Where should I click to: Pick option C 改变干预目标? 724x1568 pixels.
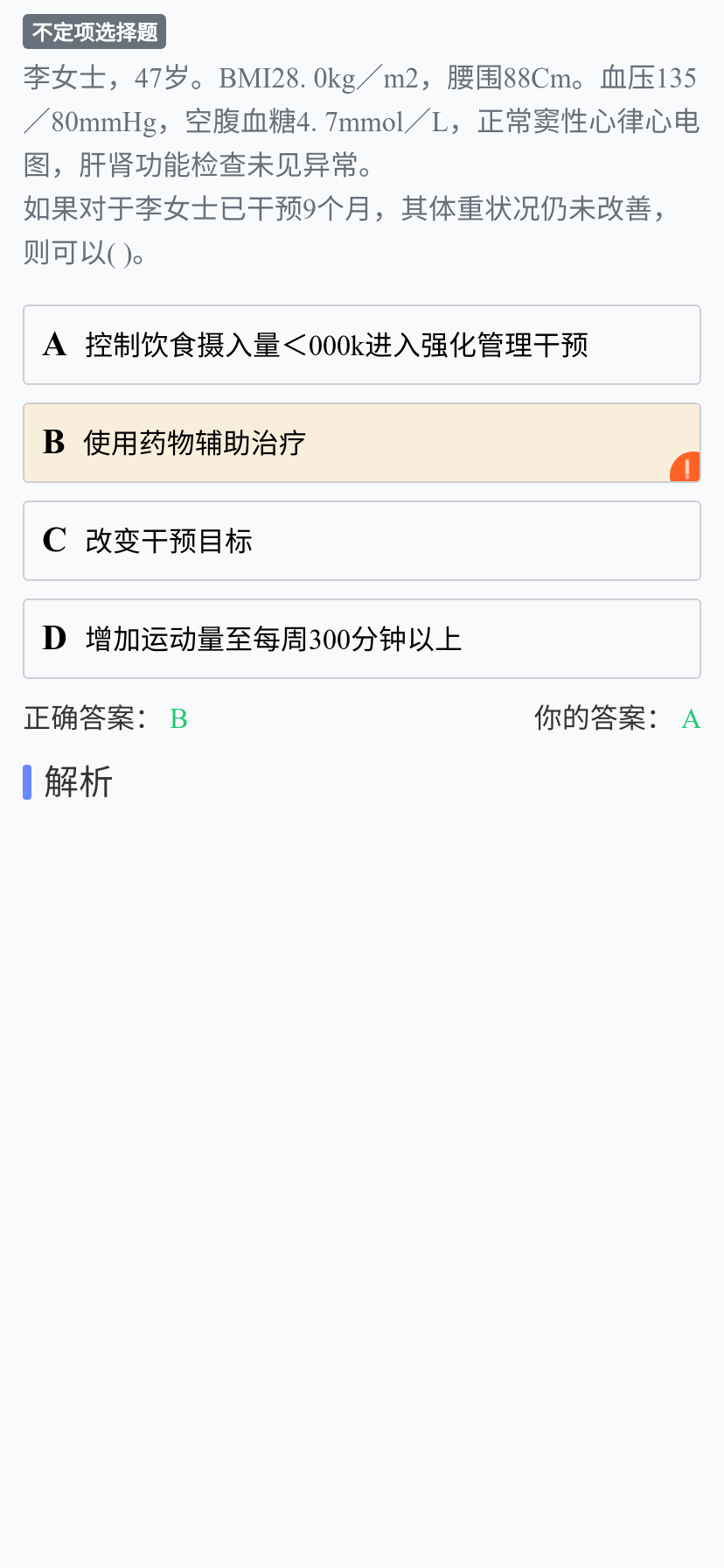click(362, 541)
